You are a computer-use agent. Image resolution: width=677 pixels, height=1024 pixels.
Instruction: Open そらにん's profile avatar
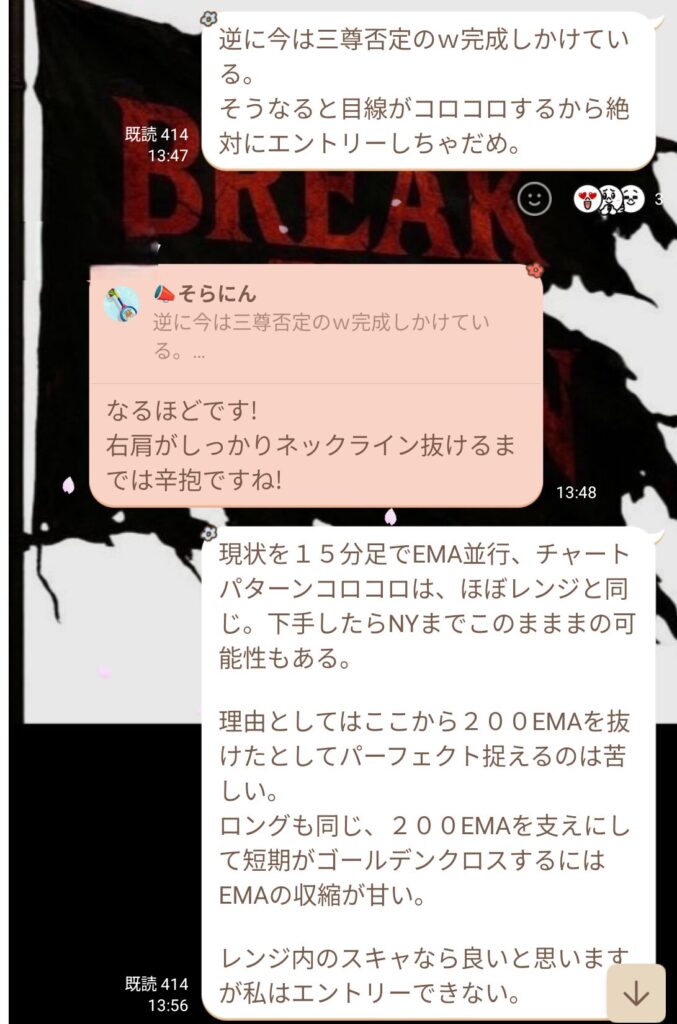pos(122,304)
